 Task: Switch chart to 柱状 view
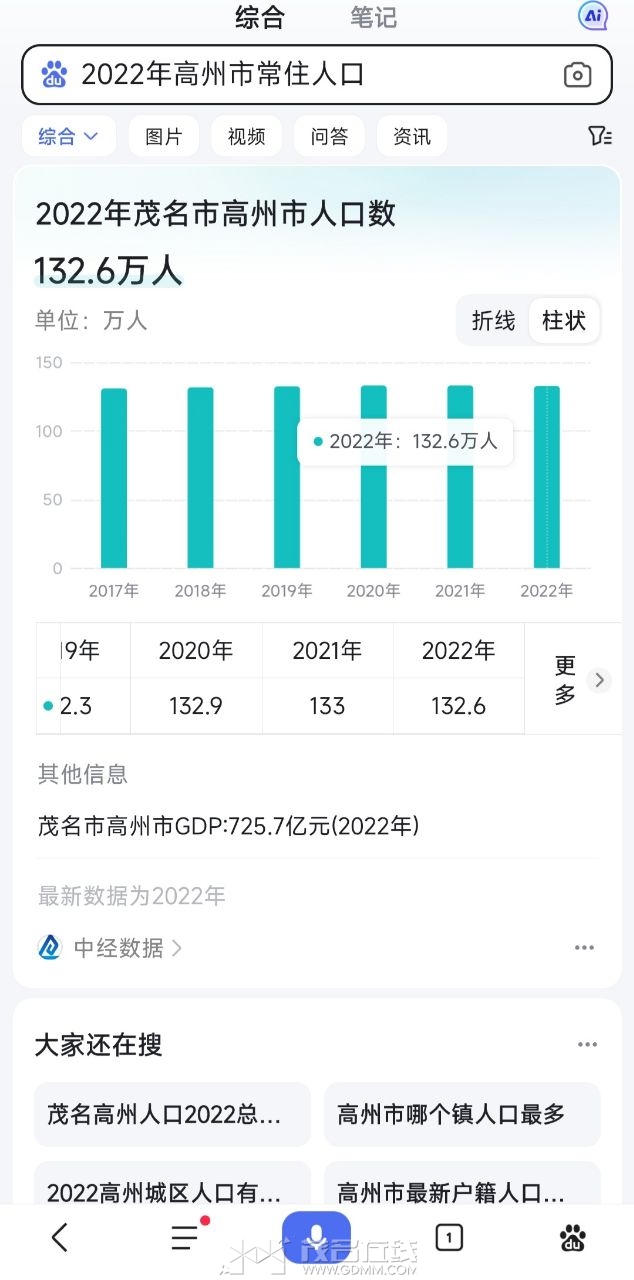coord(564,321)
